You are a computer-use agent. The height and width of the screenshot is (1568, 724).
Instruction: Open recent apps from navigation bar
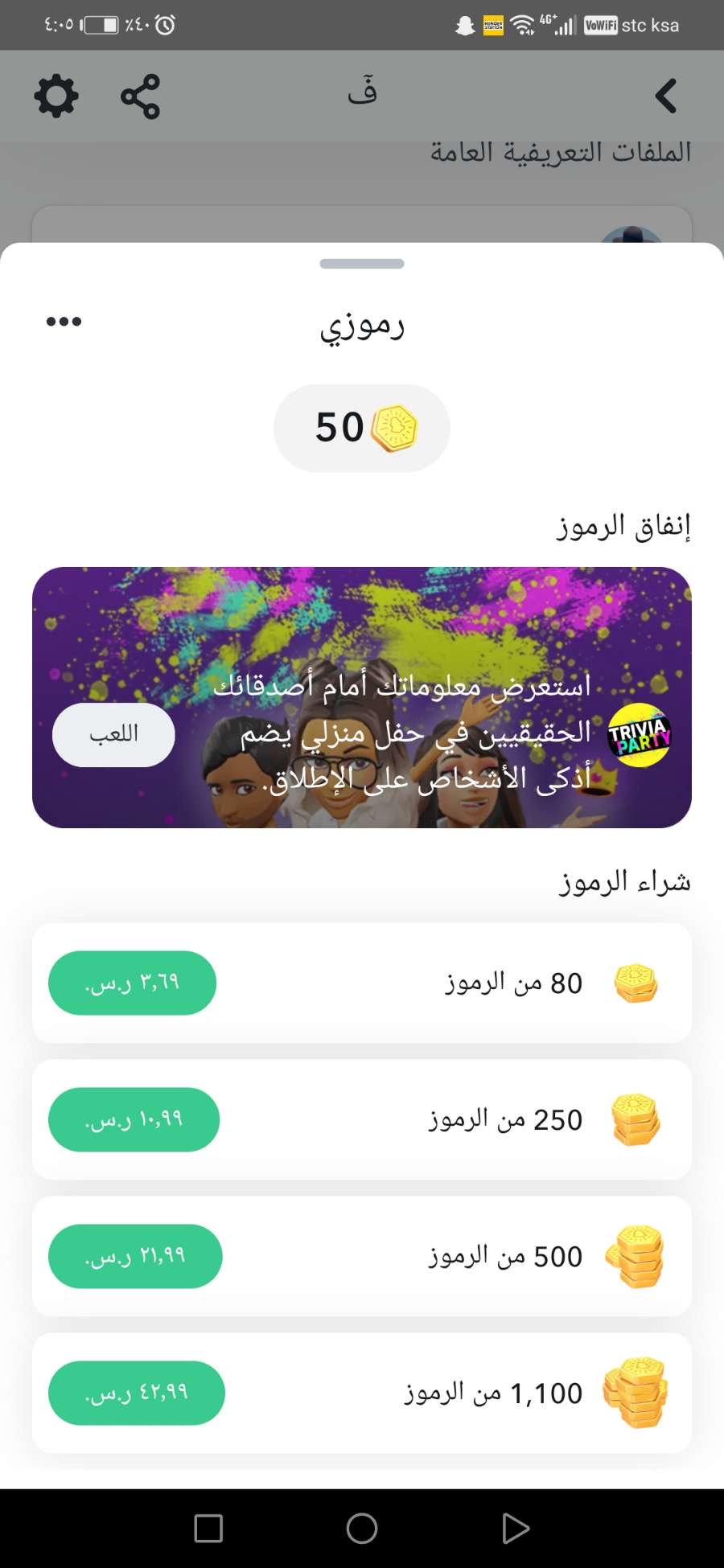(208, 1529)
